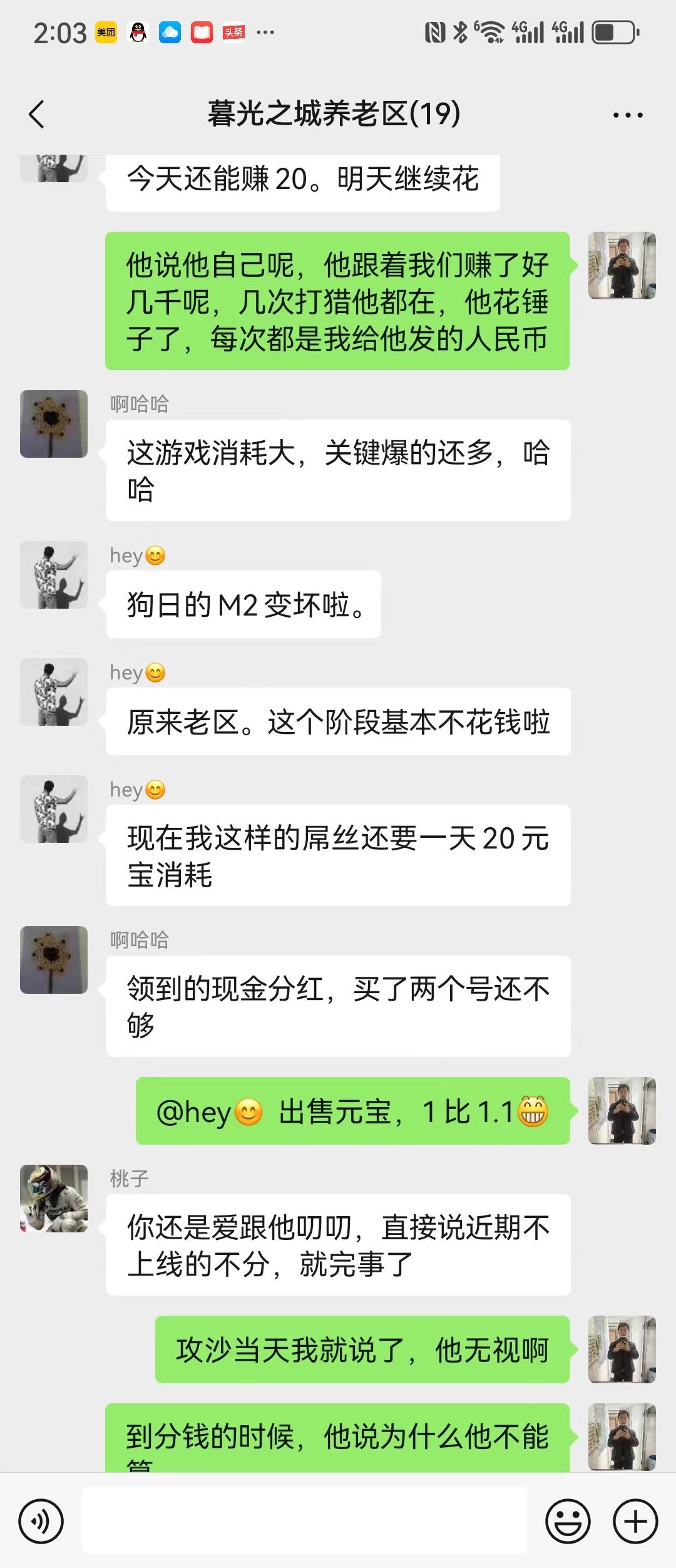Open 啊哈哈's avatar beside 领到的现金分红 message
The height and width of the screenshot is (1568, 676).
click(x=54, y=960)
